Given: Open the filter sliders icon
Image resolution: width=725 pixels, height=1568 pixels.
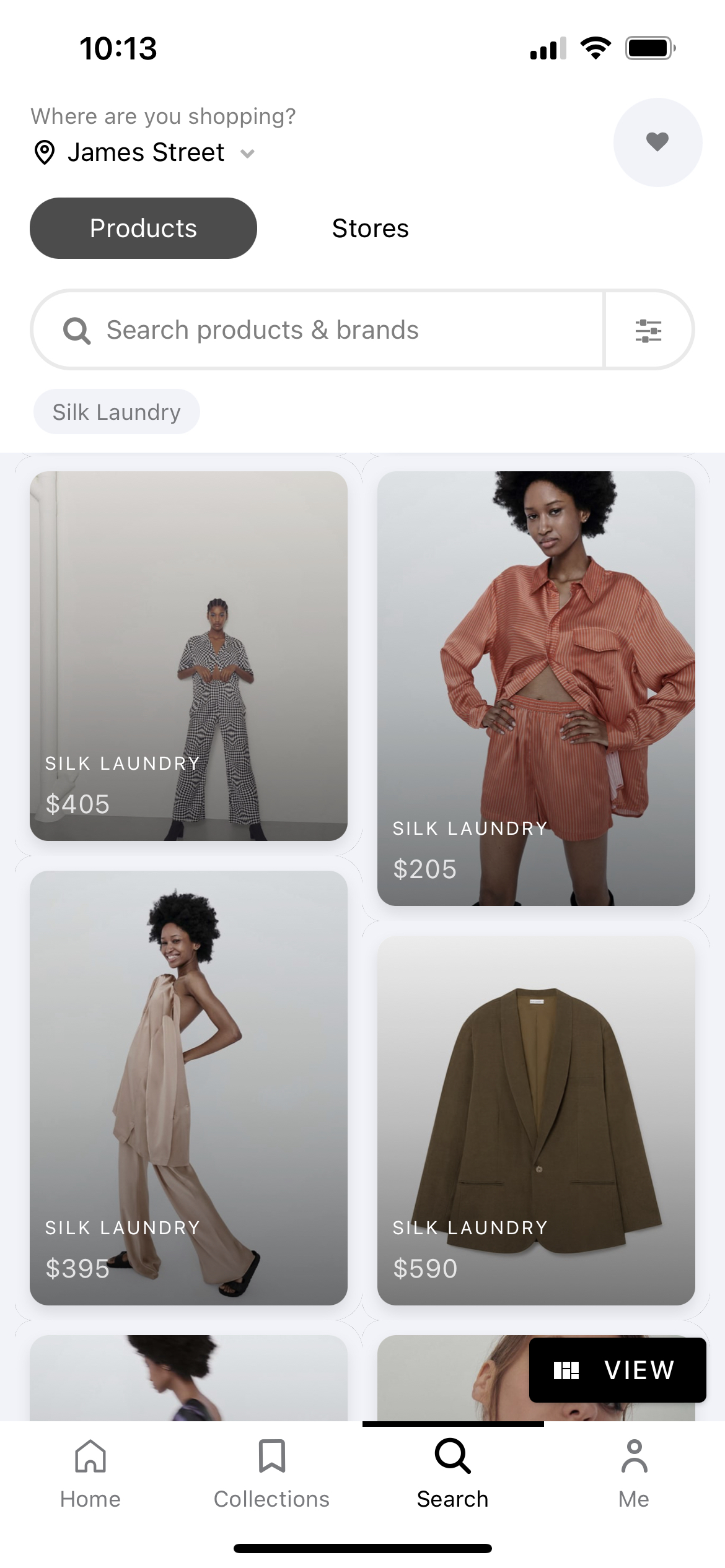Looking at the screenshot, I should [648, 330].
